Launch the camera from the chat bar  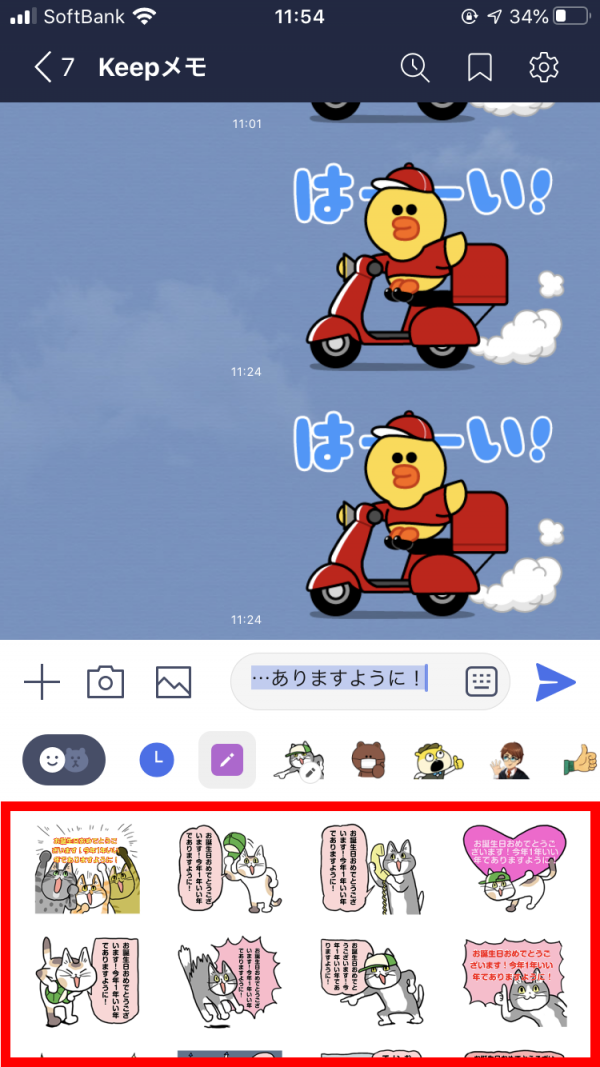(x=105, y=683)
